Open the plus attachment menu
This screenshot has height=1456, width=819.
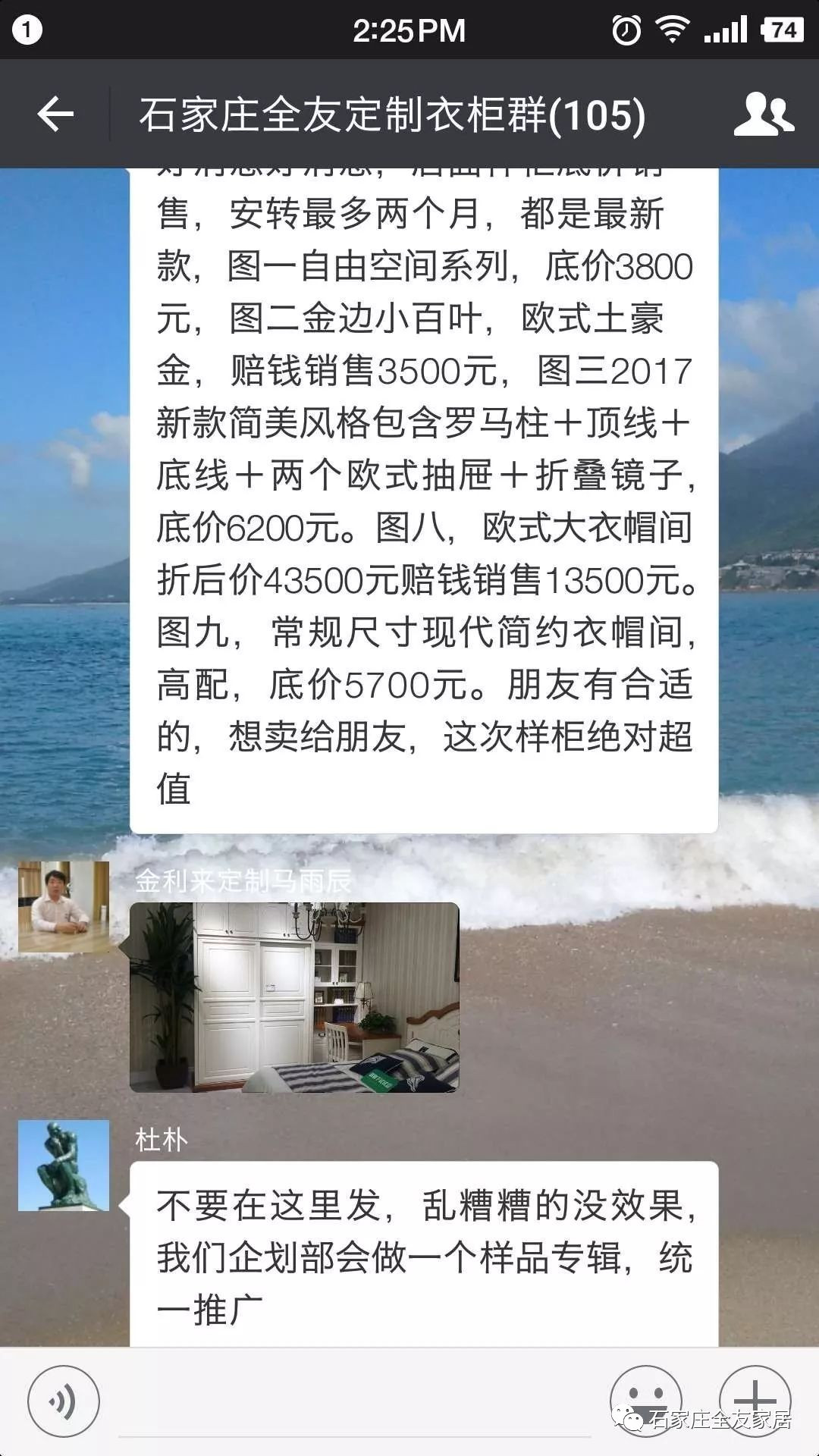click(755, 1400)
